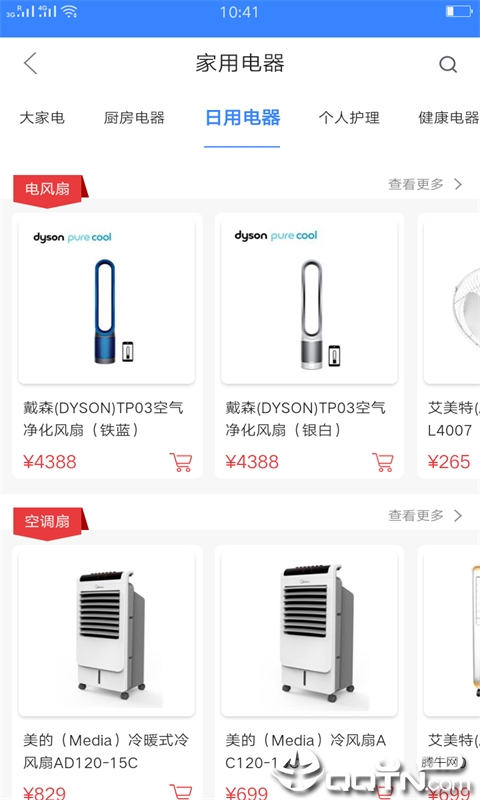The image size is (480, 800).
Task: Switch to the 健康电器 tab
Action: [449, 118]
